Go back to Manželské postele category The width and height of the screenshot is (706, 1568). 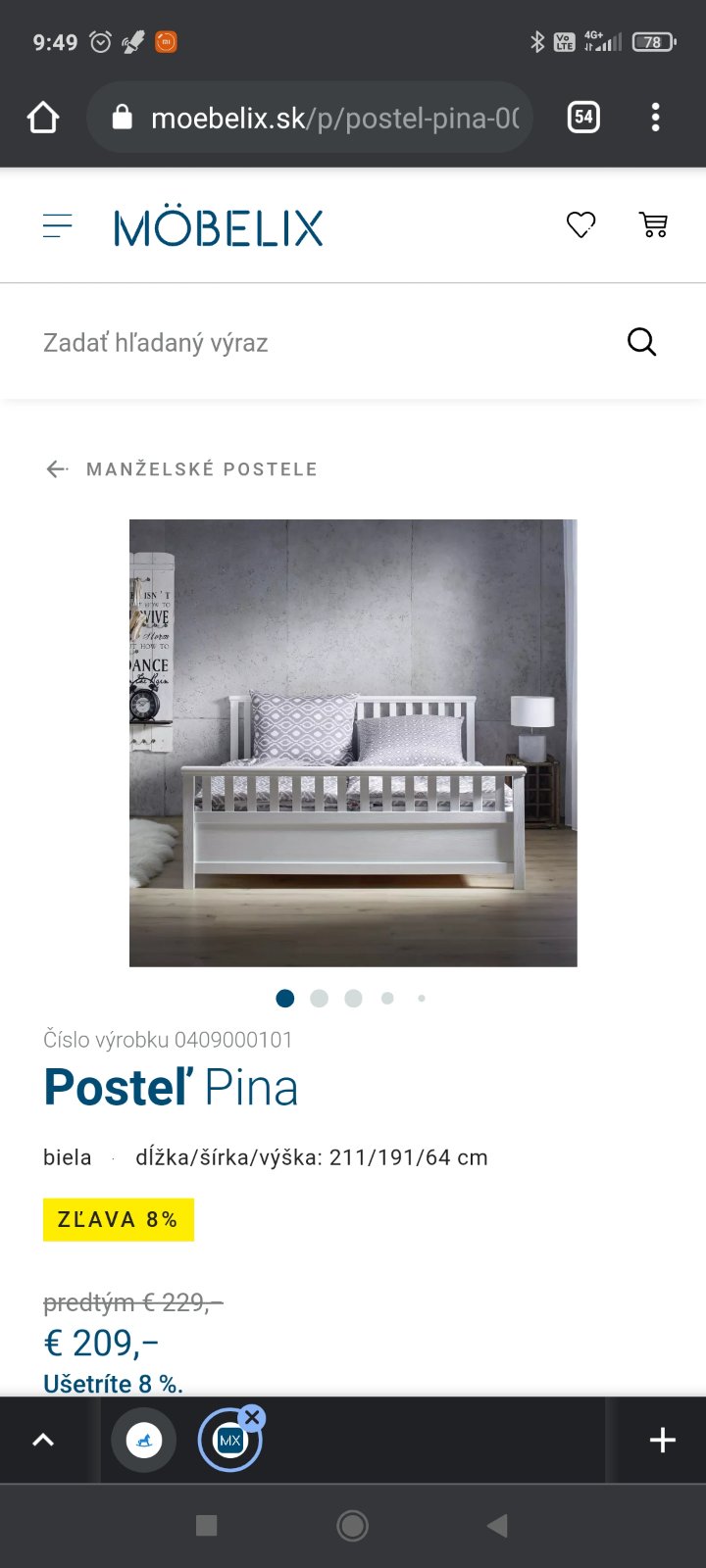tap(182, 469)
